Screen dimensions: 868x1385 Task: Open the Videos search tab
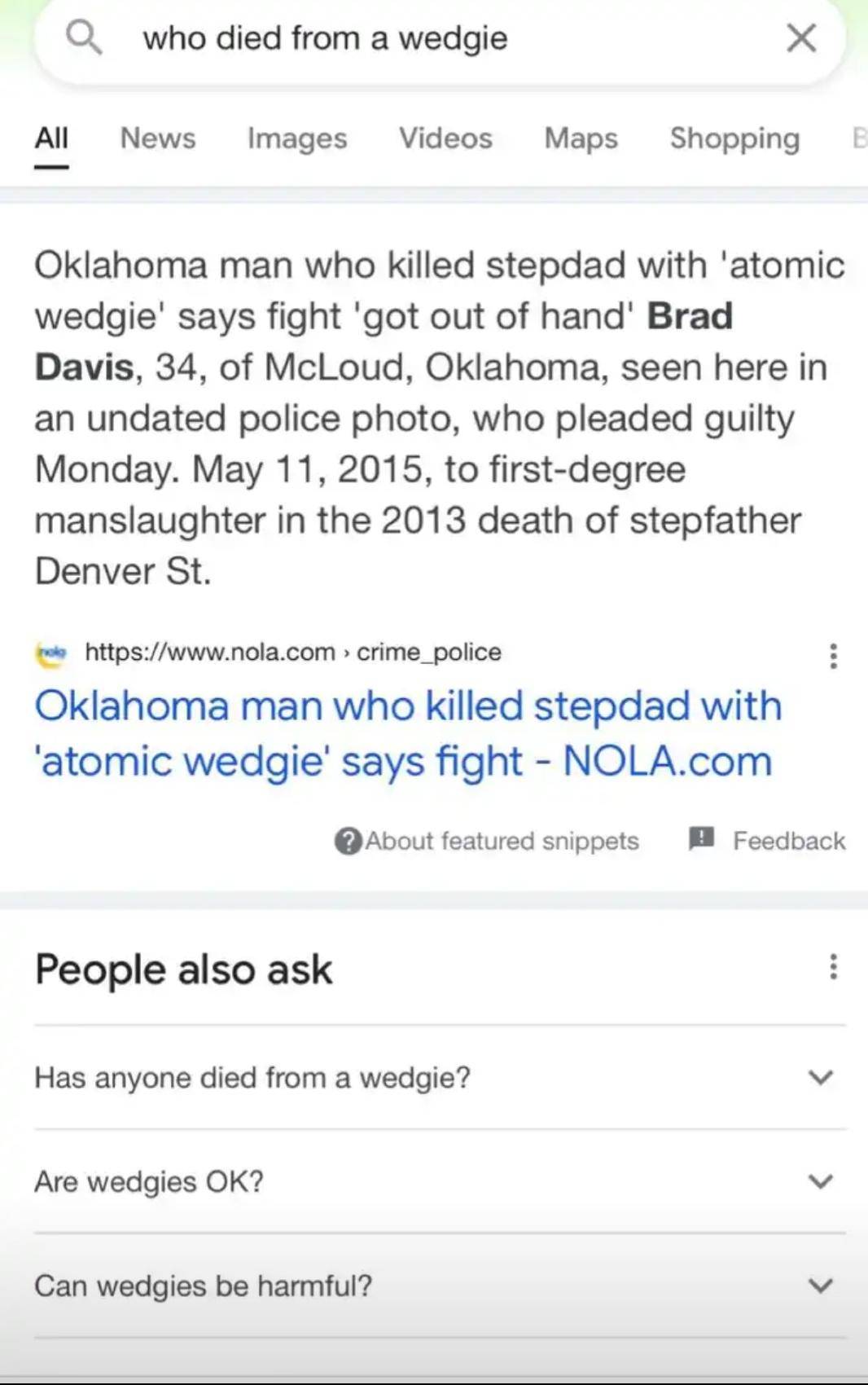(445, 138)
